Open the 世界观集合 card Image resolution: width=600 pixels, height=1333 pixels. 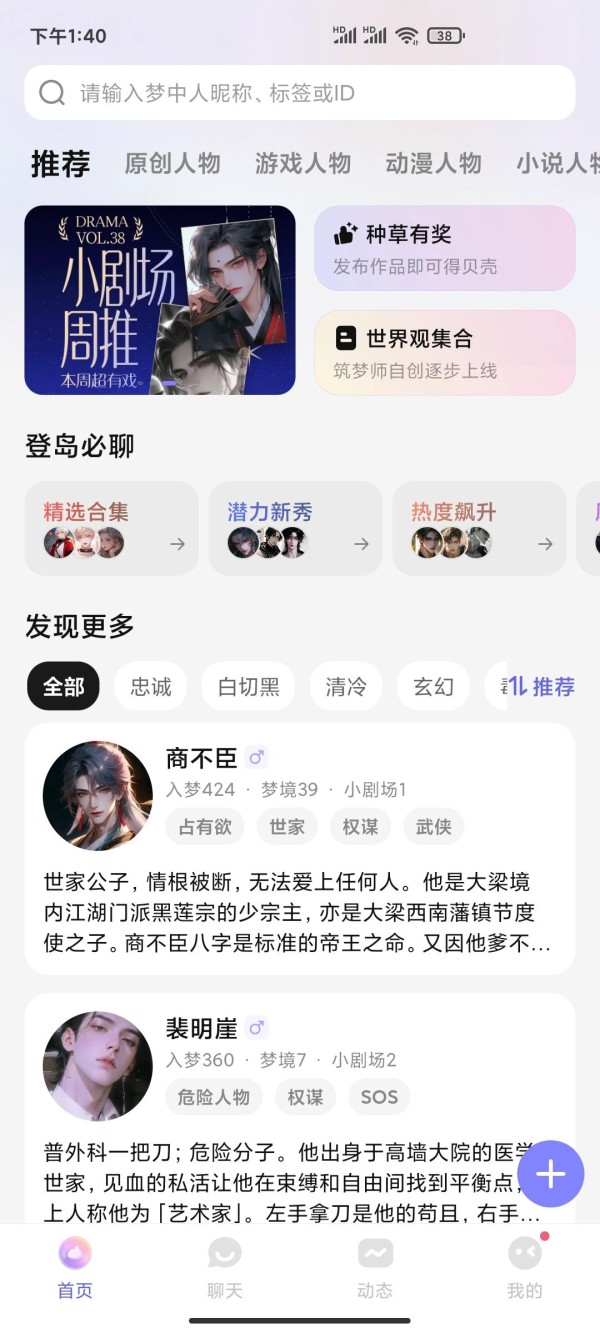pyautogui.click(x=445, y=352)
